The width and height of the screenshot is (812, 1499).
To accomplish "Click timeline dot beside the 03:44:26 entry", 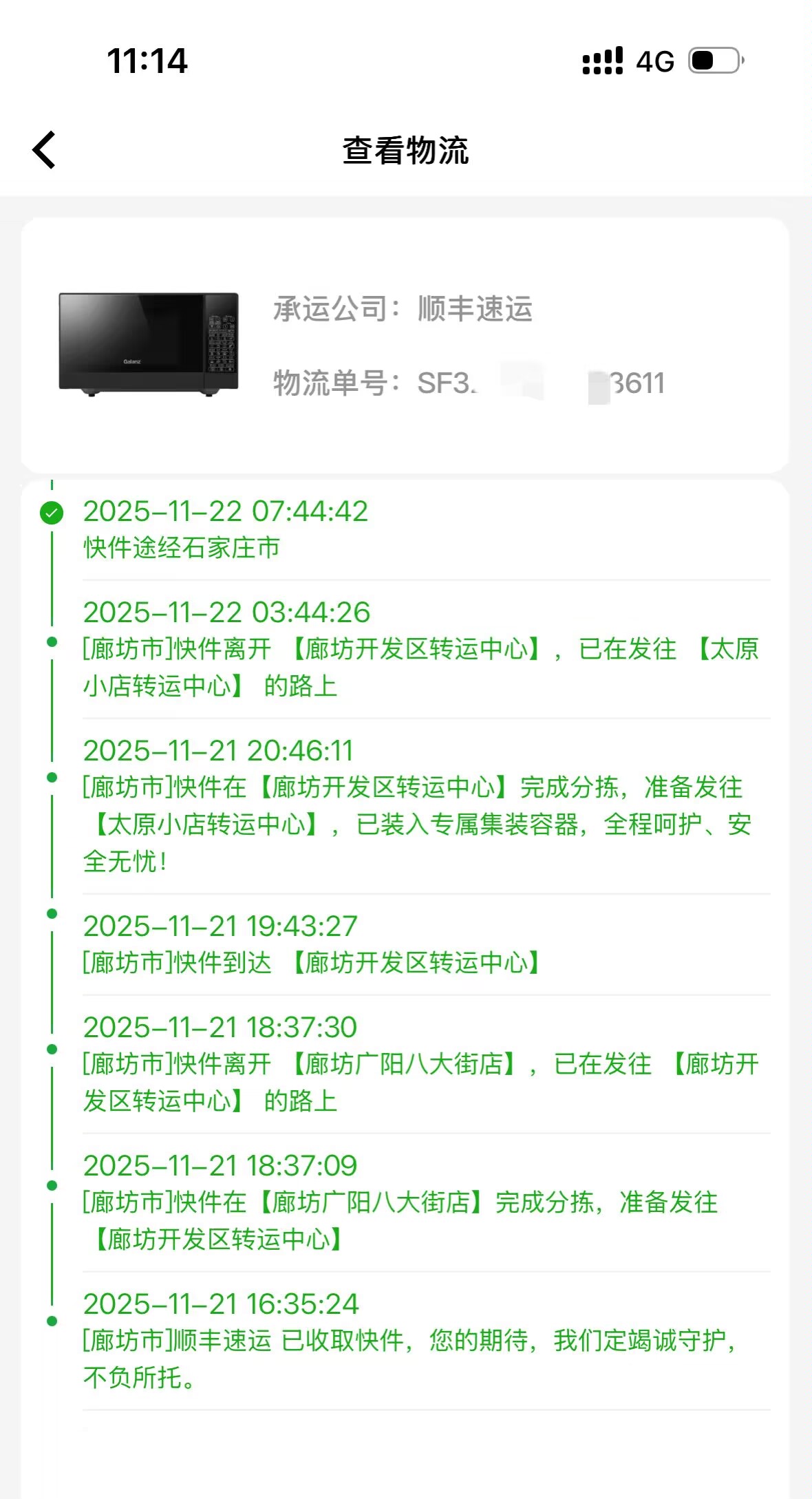I will click(52, 641).
